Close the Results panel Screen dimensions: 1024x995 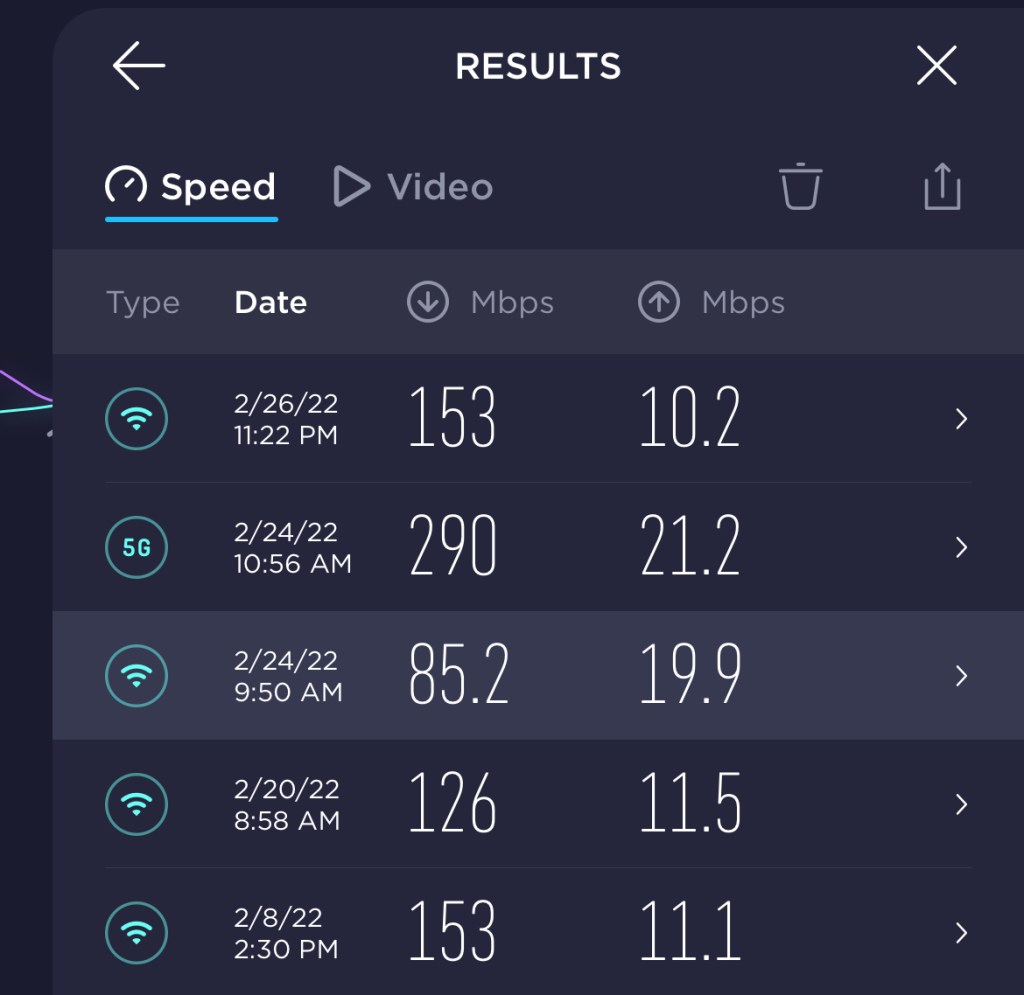(936, 67)
